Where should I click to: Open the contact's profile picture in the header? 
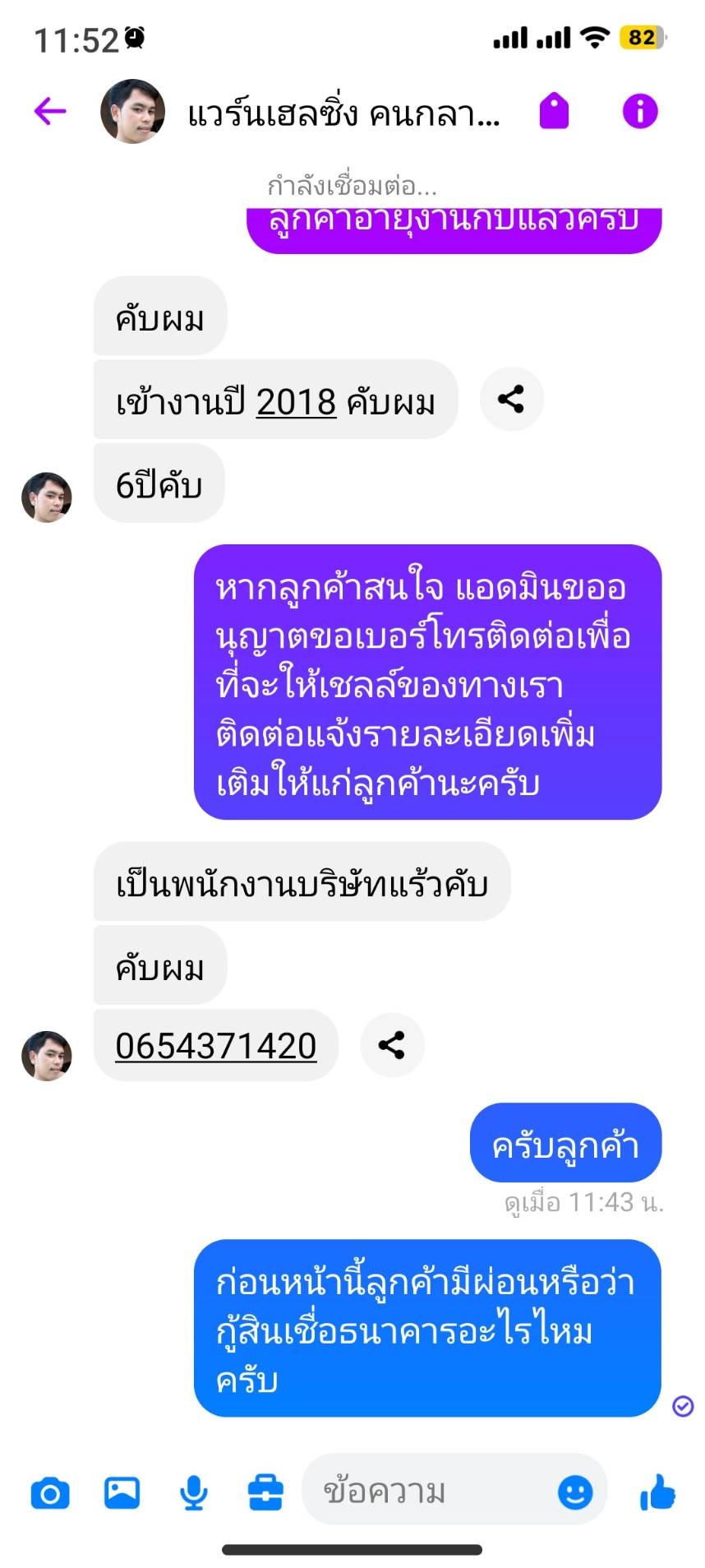tap(132, 111)
